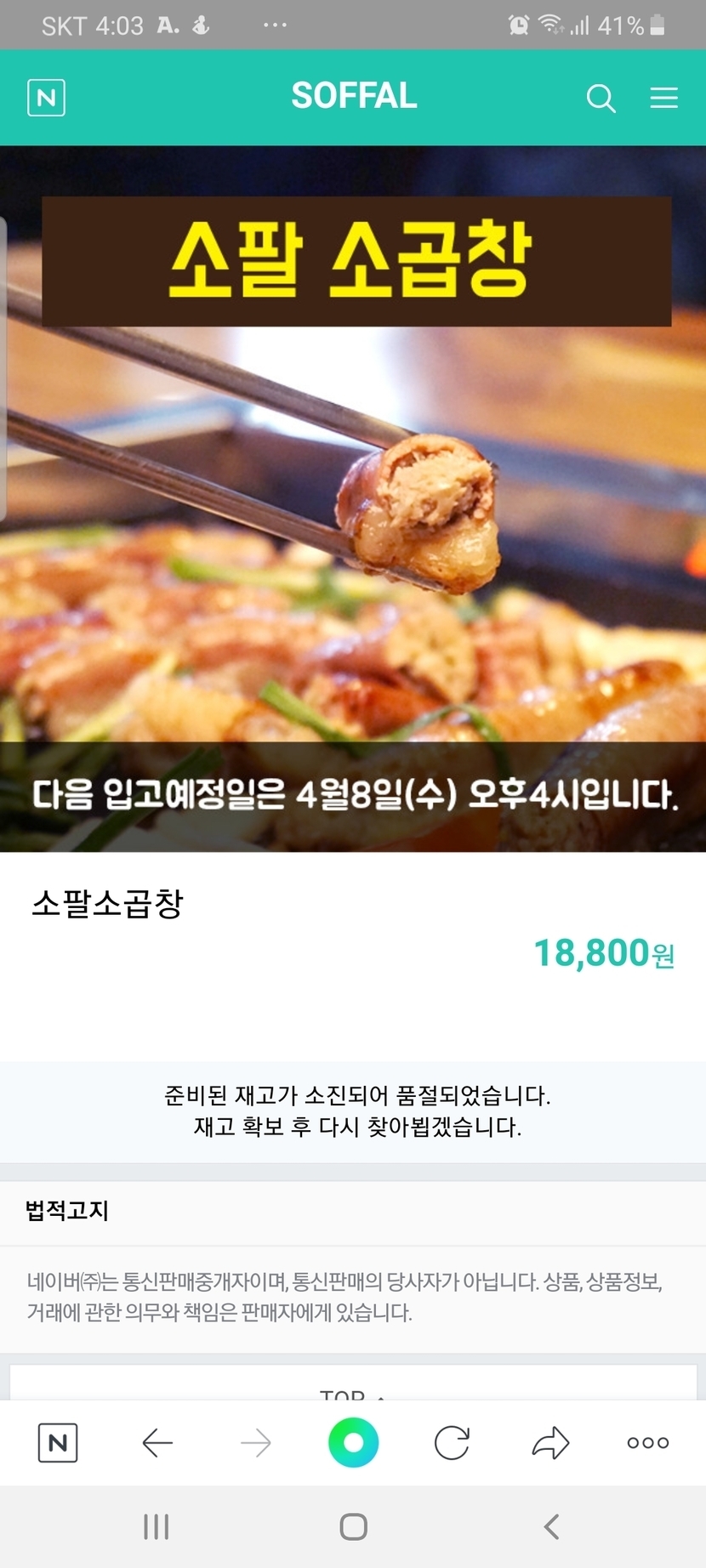Reload the current page
The height and width of the screenshot is (1568, 706).
coord(452,1443)
